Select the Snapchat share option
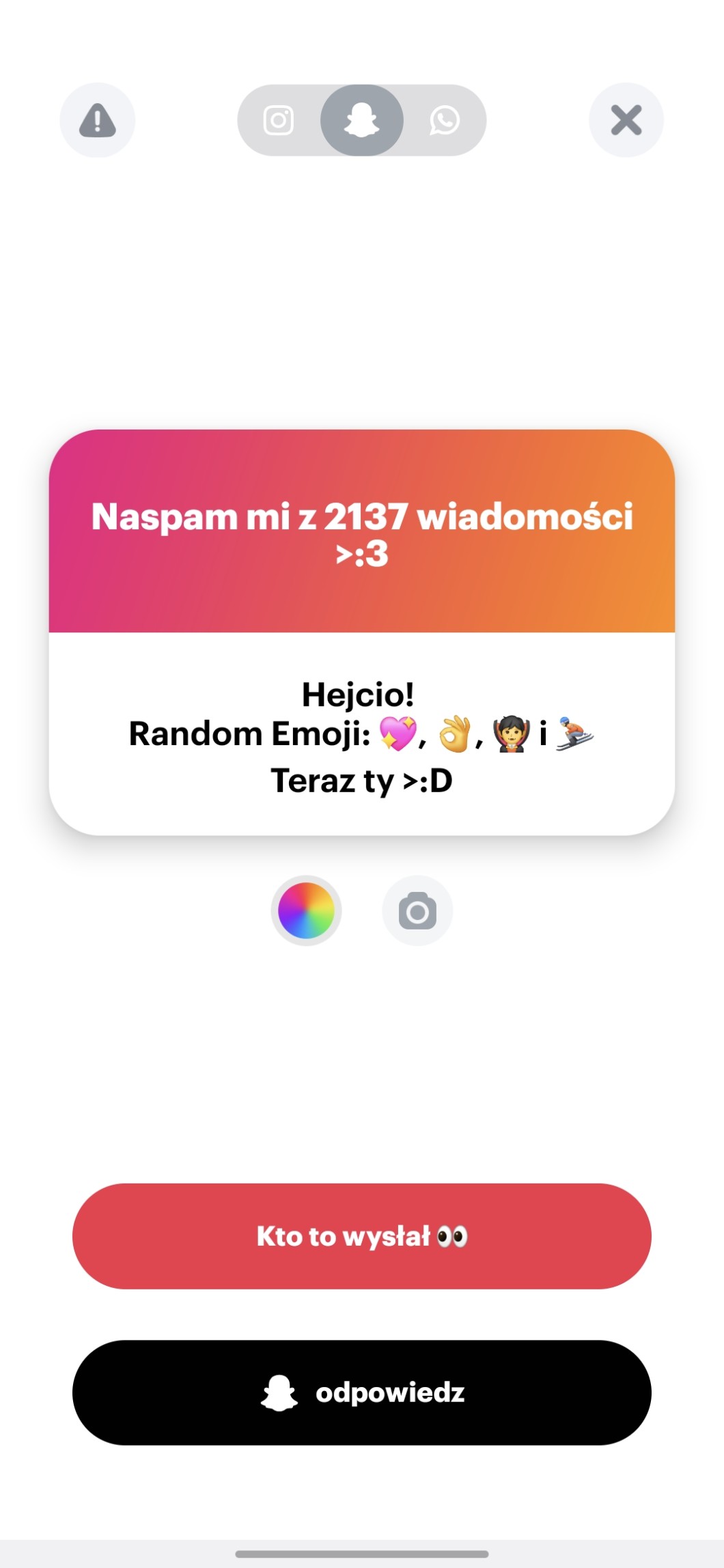The height and width of the screenshot is (1568, 724). tap(362, 121)
